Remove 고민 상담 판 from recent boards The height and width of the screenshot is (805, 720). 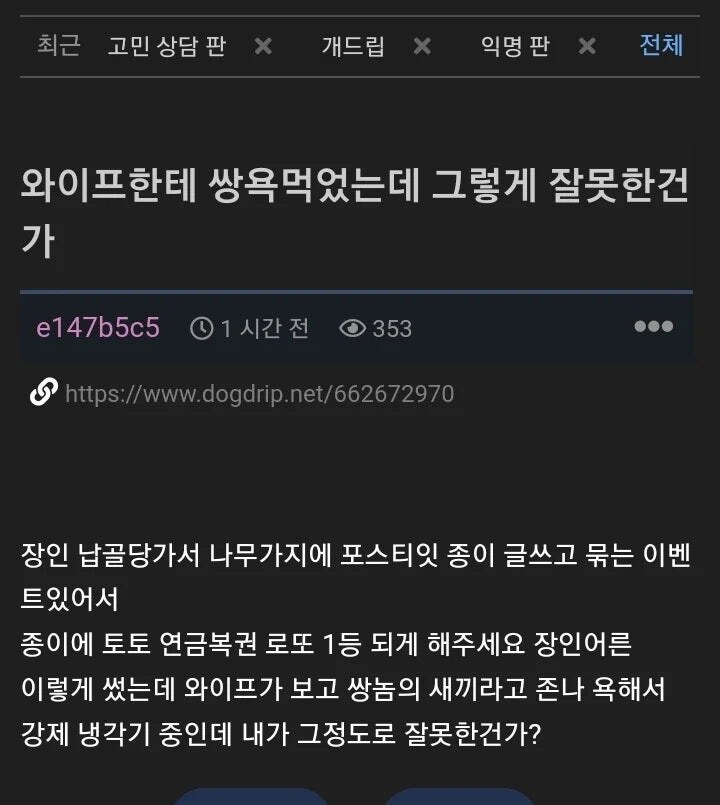(x=263, y=46)
